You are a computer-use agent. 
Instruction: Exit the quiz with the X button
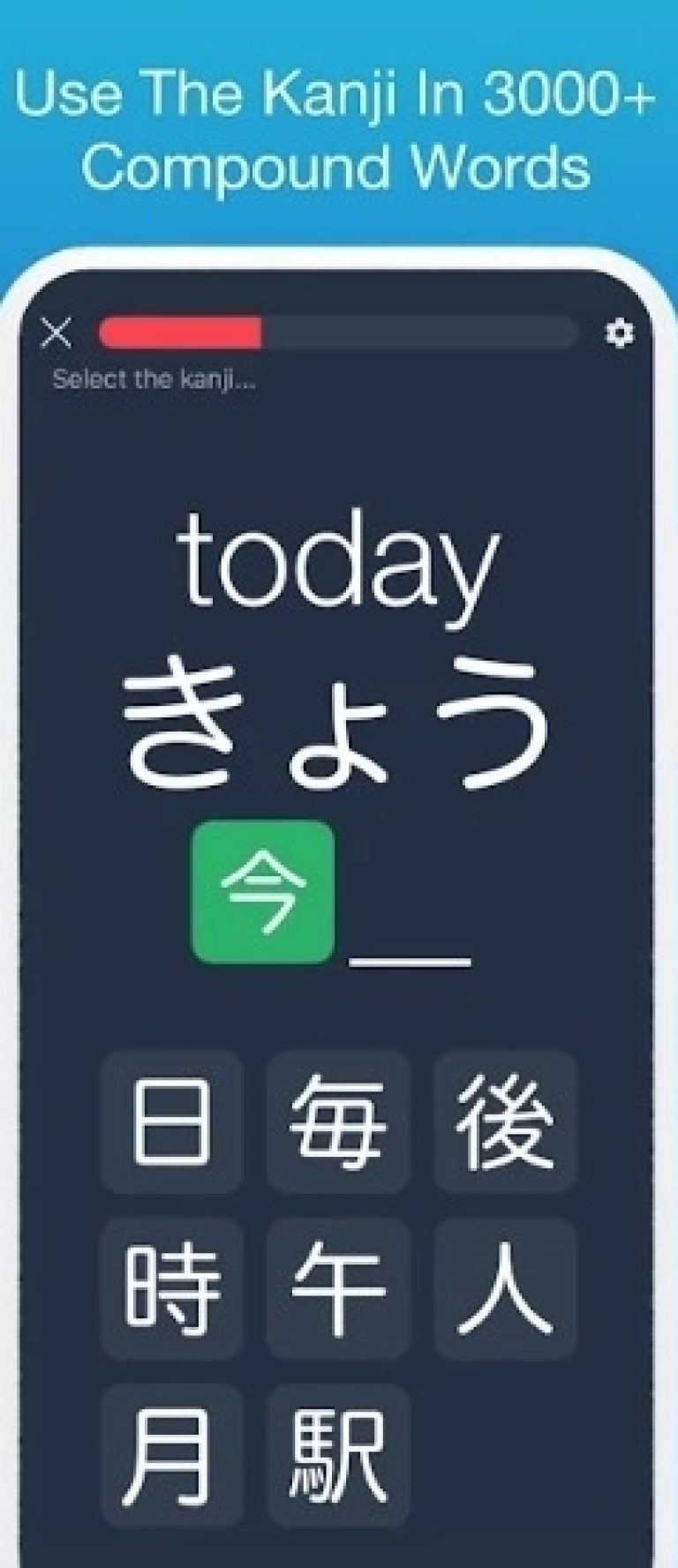coord(56,335)
